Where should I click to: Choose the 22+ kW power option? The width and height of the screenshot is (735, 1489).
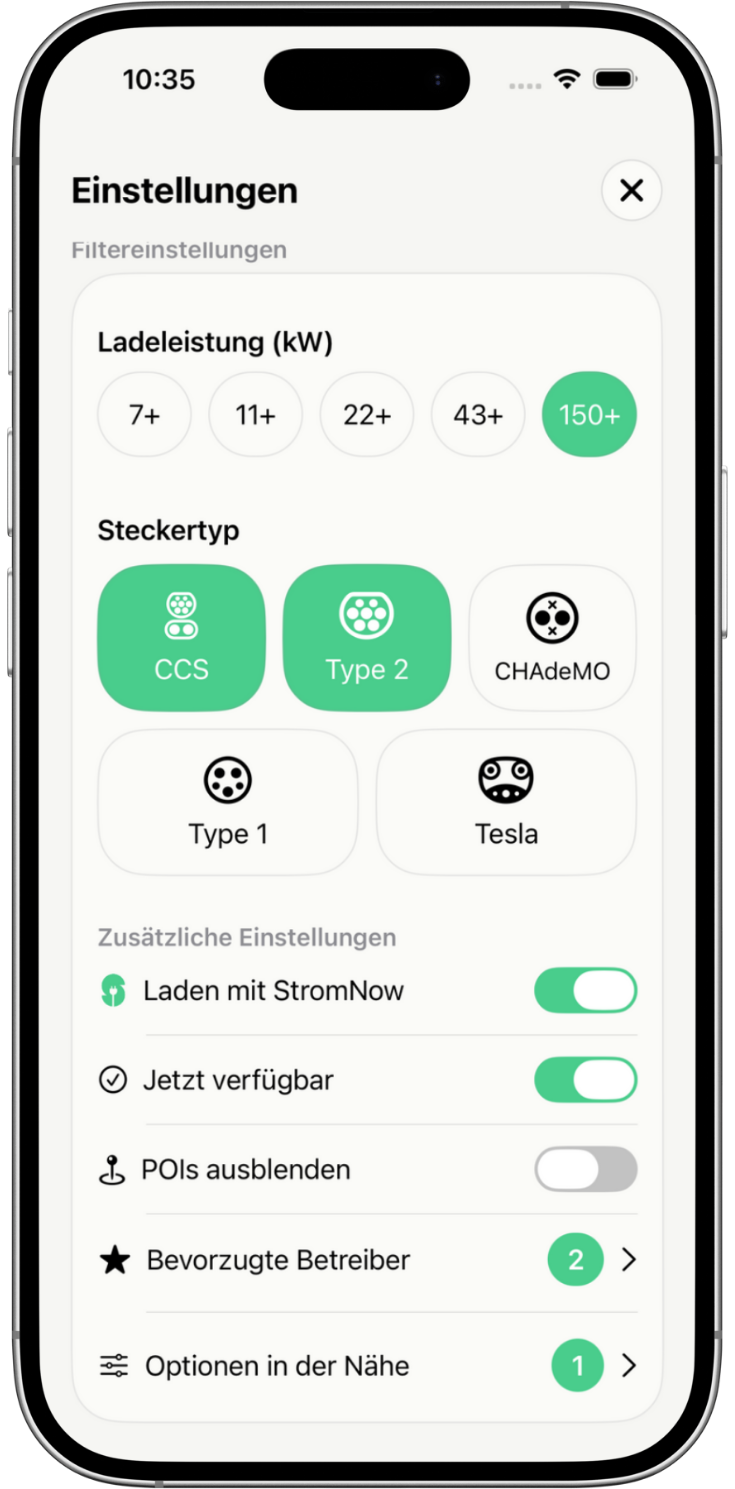point(366,414)
